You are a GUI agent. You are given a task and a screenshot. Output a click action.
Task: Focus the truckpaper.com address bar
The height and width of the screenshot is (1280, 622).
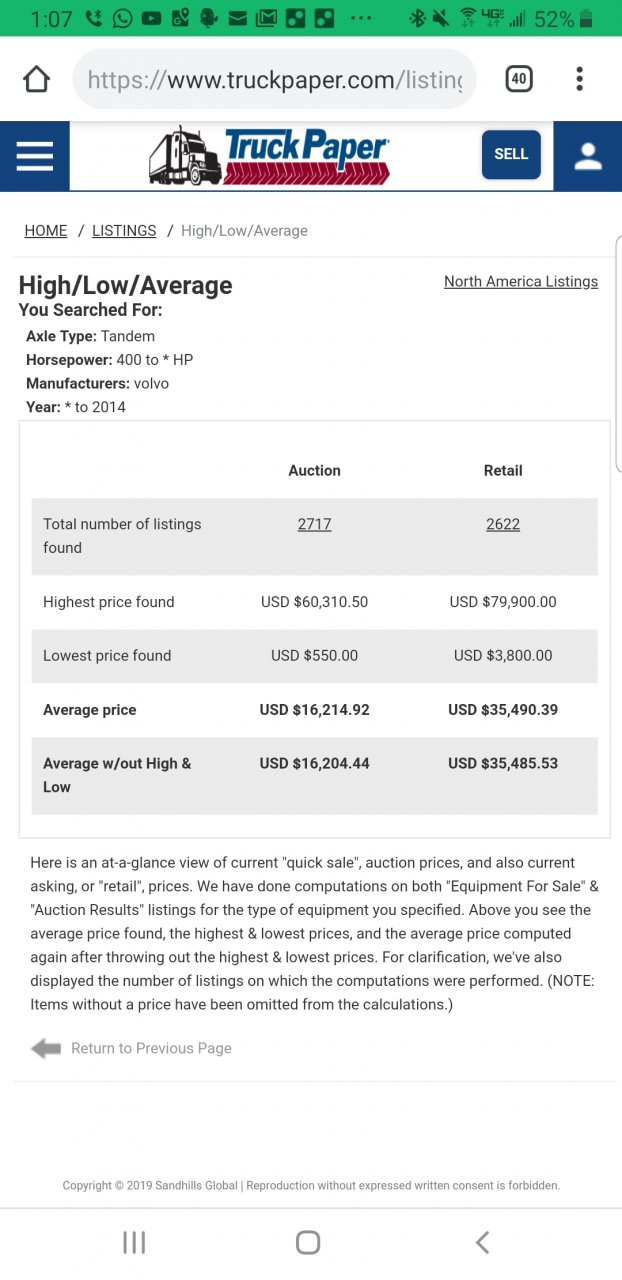[x=274, y=79]
